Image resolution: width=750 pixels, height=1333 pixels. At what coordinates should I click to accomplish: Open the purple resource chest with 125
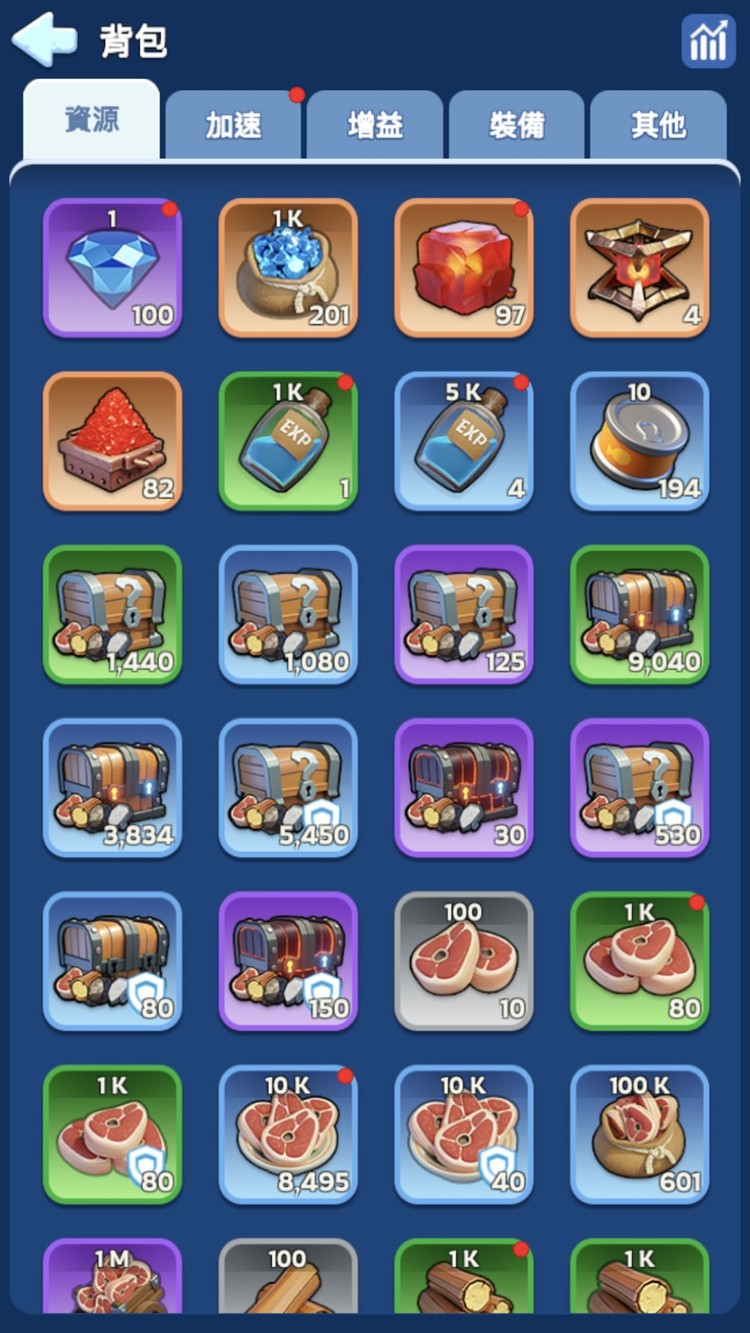point(464,614)
